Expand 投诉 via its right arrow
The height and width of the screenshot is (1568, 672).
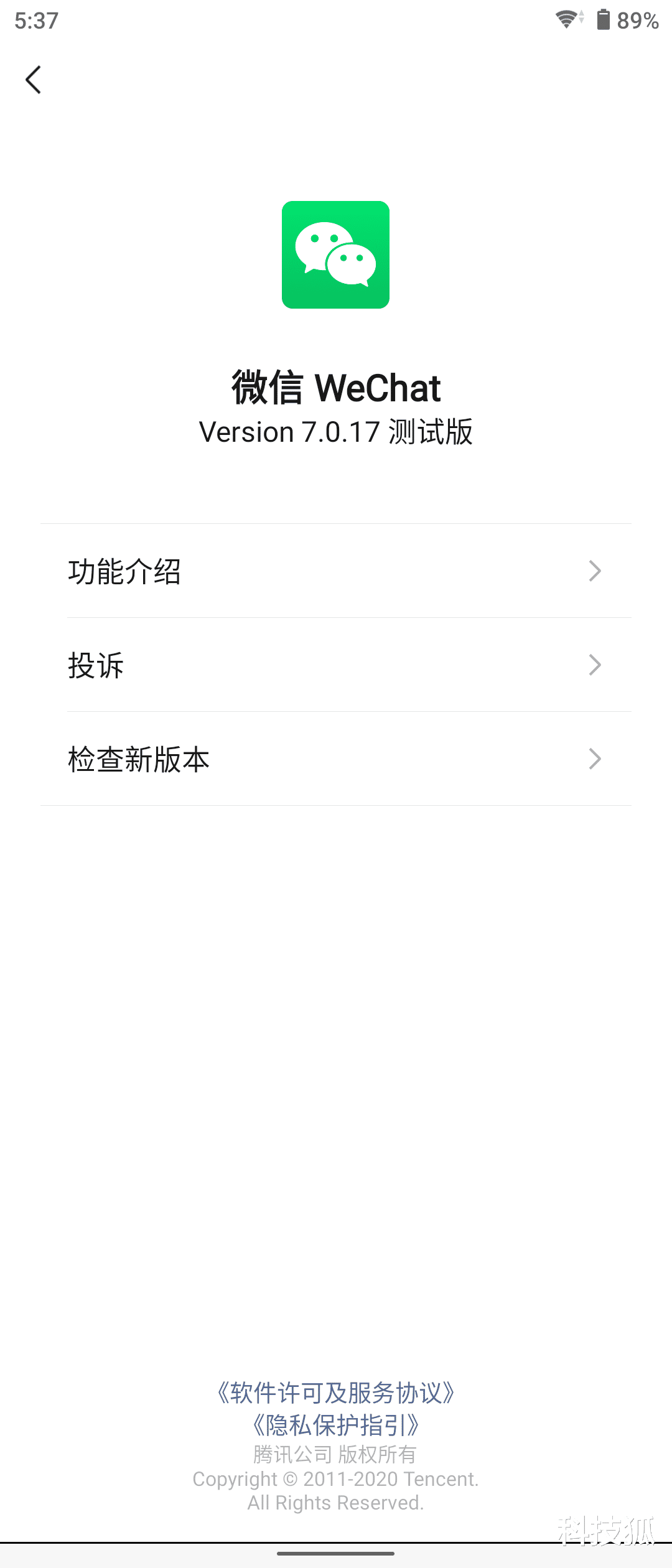[595, 665]
